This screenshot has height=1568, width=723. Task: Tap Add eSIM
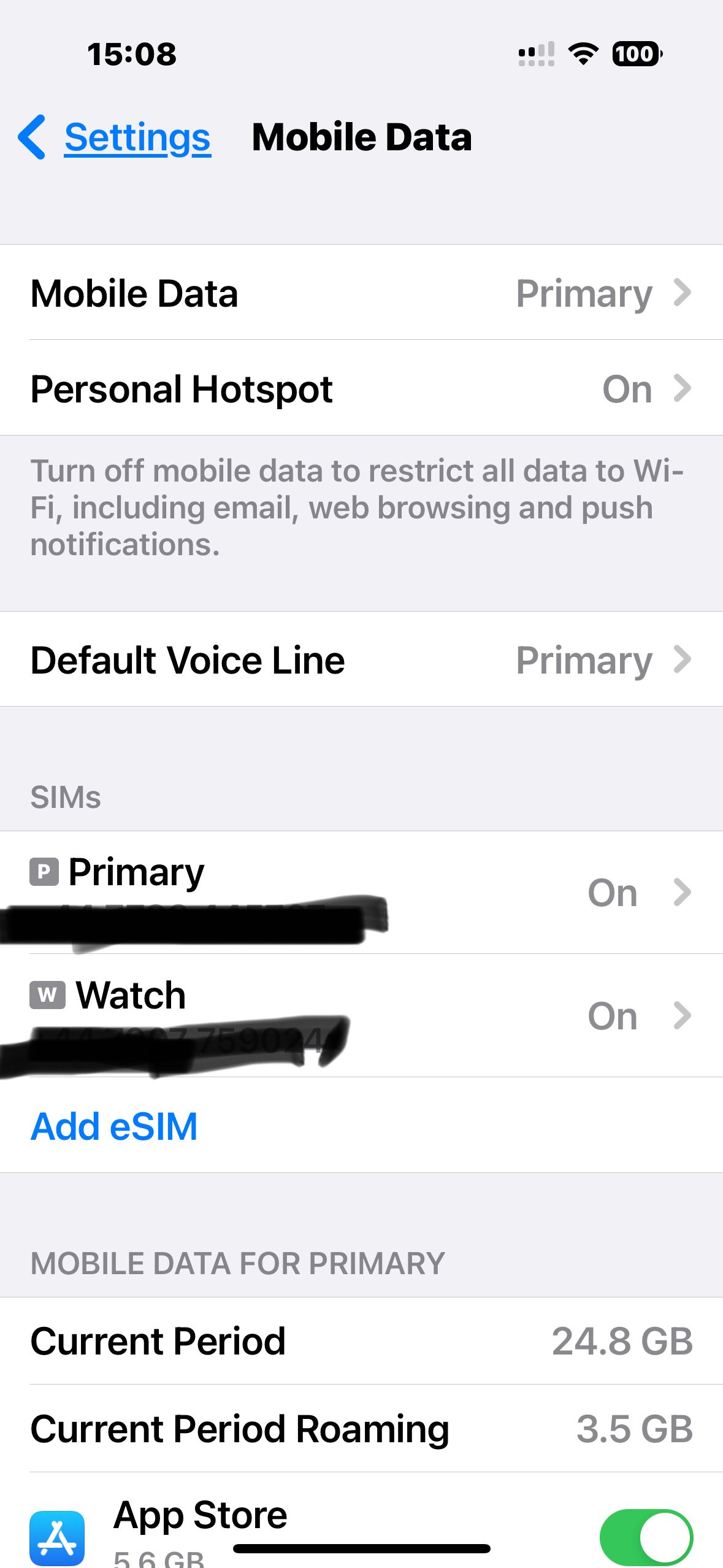pyautogui.click(x=115, y=1126)
